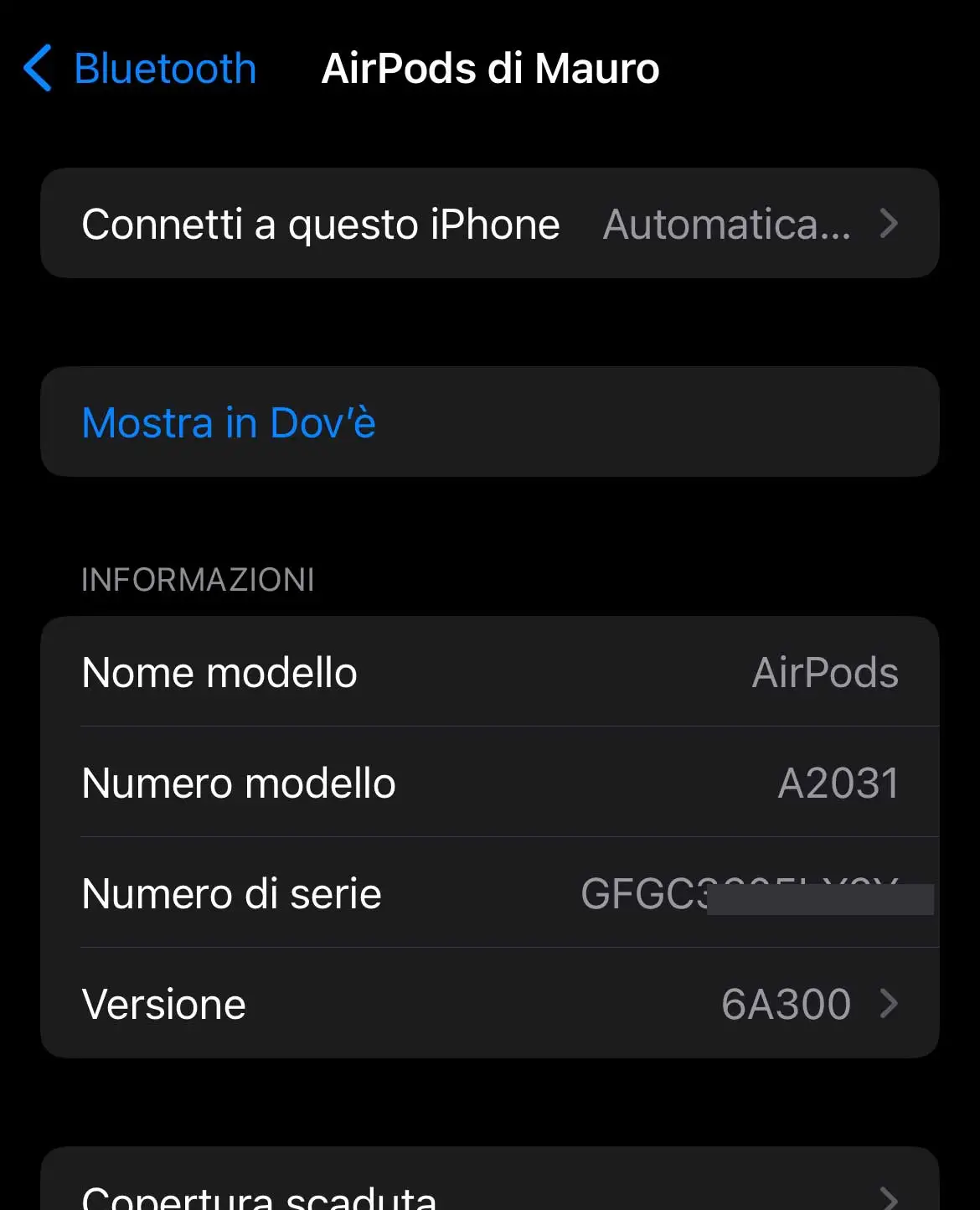This screenshot has width=980, height=1210.
Task: Tap the AirPods model name value
Action: coord(824,672)
